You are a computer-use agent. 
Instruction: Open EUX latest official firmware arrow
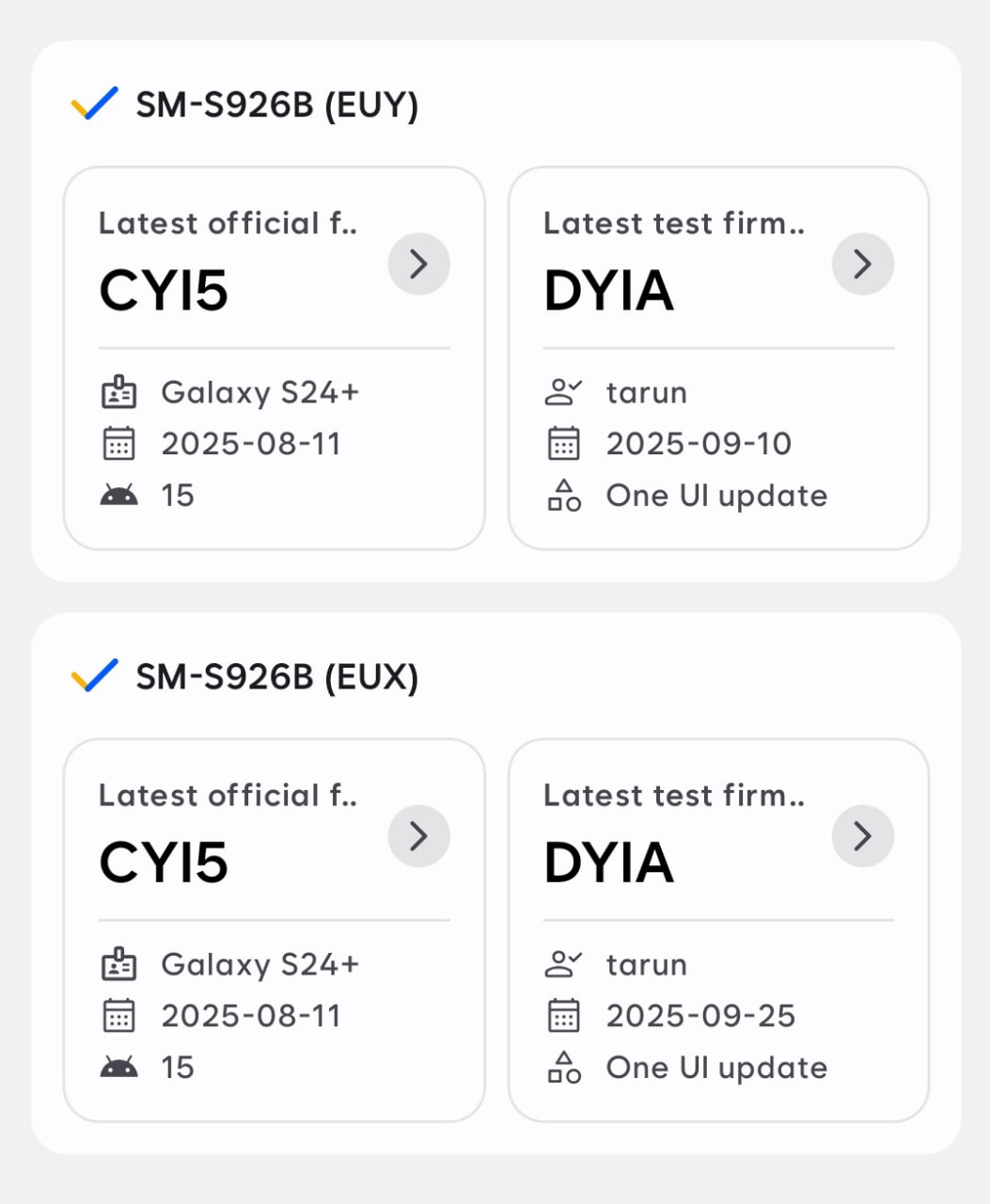tap(418, 835)
